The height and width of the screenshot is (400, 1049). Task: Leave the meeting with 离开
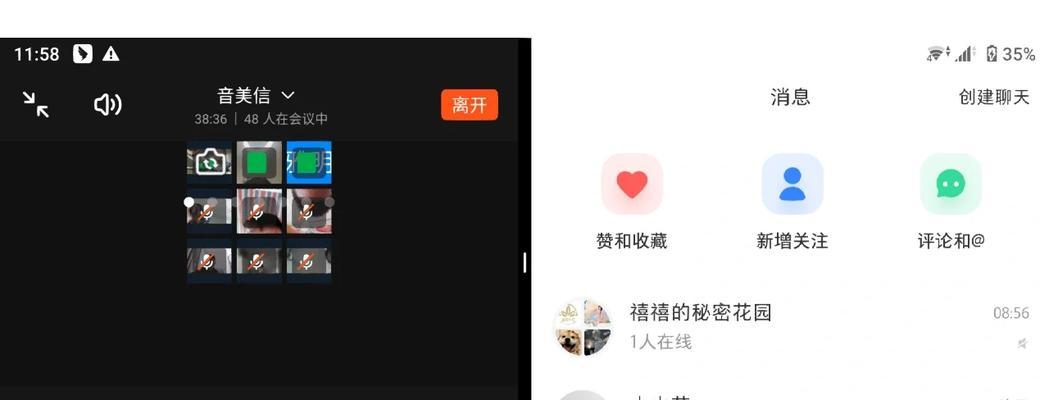(x=469, y=104)
